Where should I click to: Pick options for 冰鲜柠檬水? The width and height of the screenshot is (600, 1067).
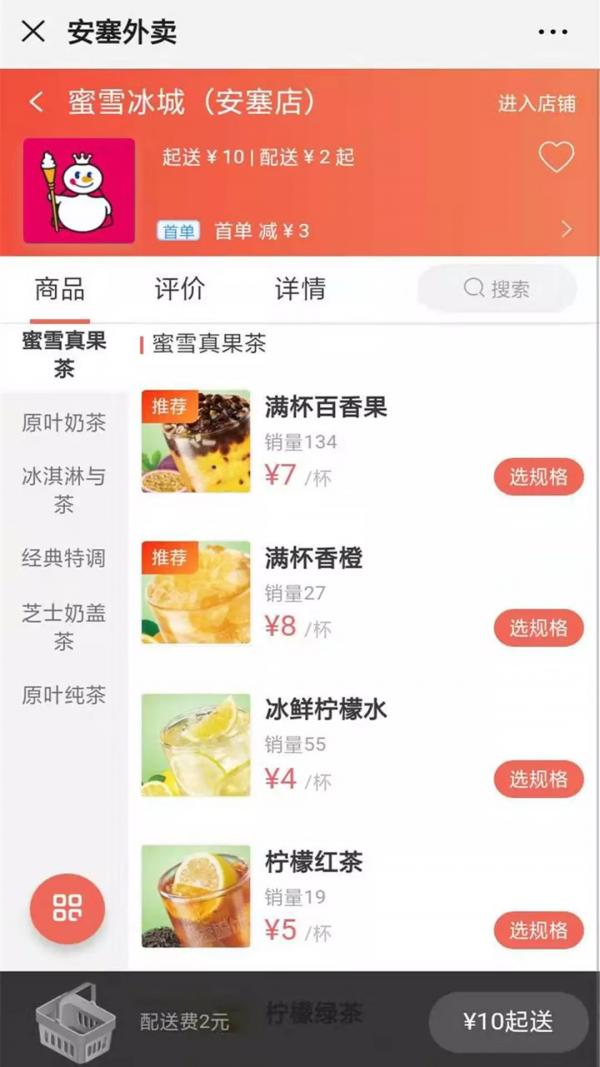click(x=538, y=779)
